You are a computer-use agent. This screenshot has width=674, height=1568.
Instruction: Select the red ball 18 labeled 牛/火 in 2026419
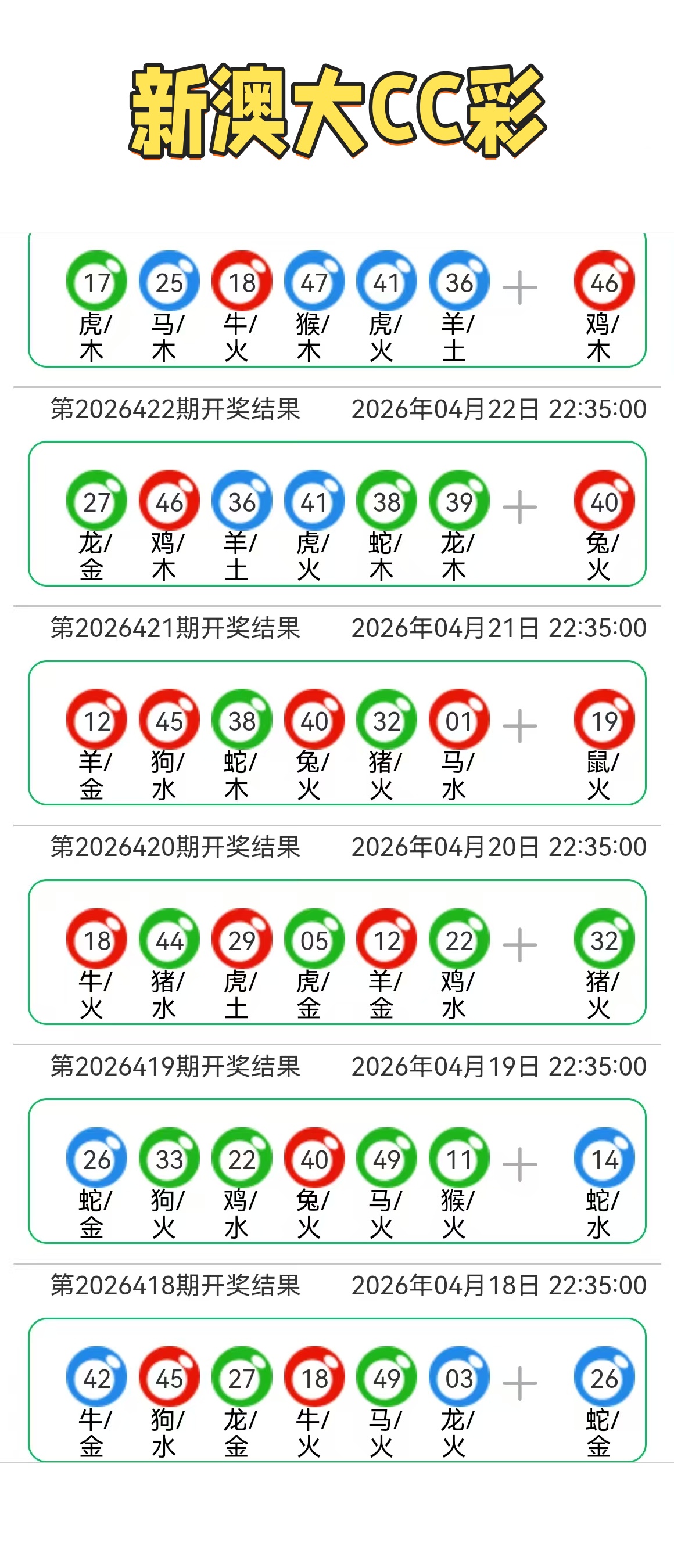pyautogui.click(x=96, y=938)
